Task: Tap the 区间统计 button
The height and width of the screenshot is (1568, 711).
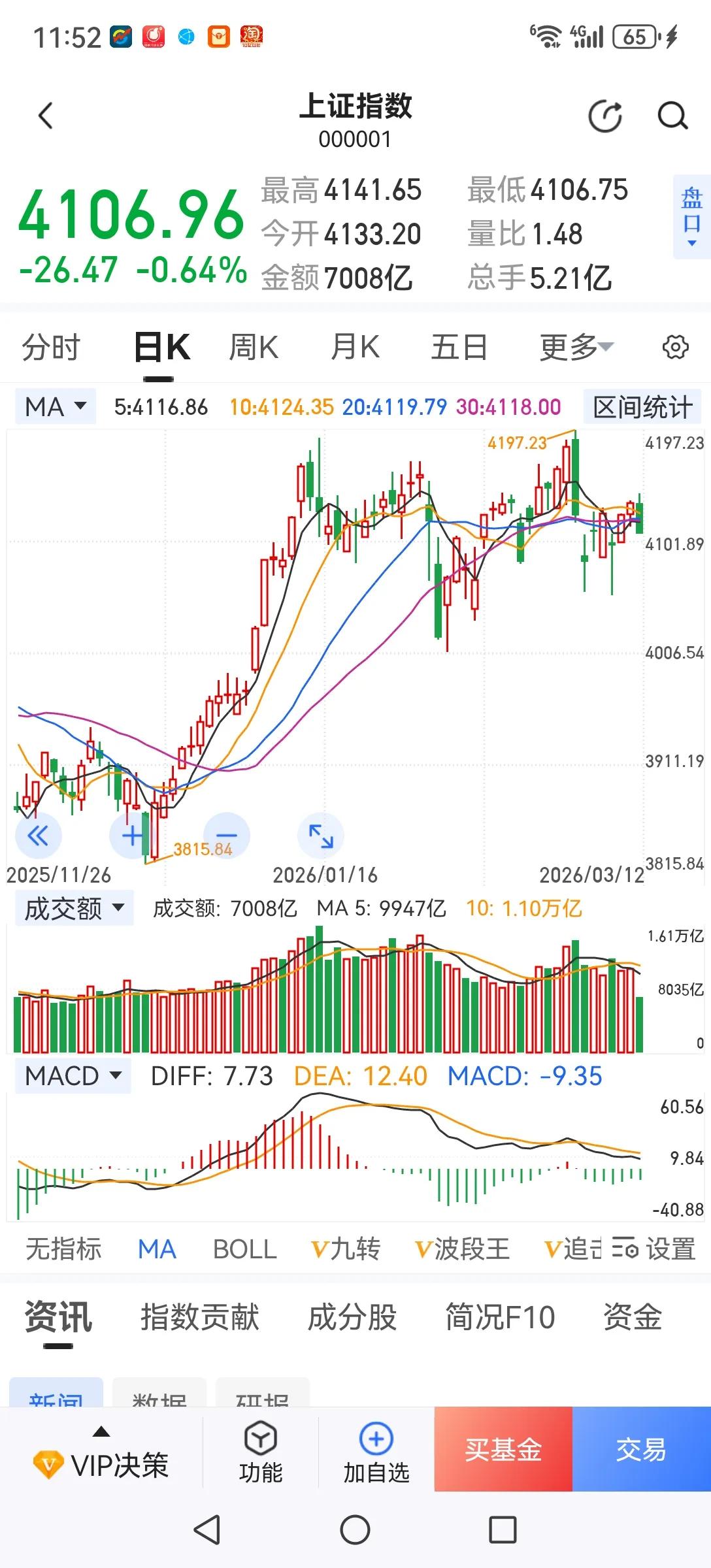Action: (x=642, y=406)
